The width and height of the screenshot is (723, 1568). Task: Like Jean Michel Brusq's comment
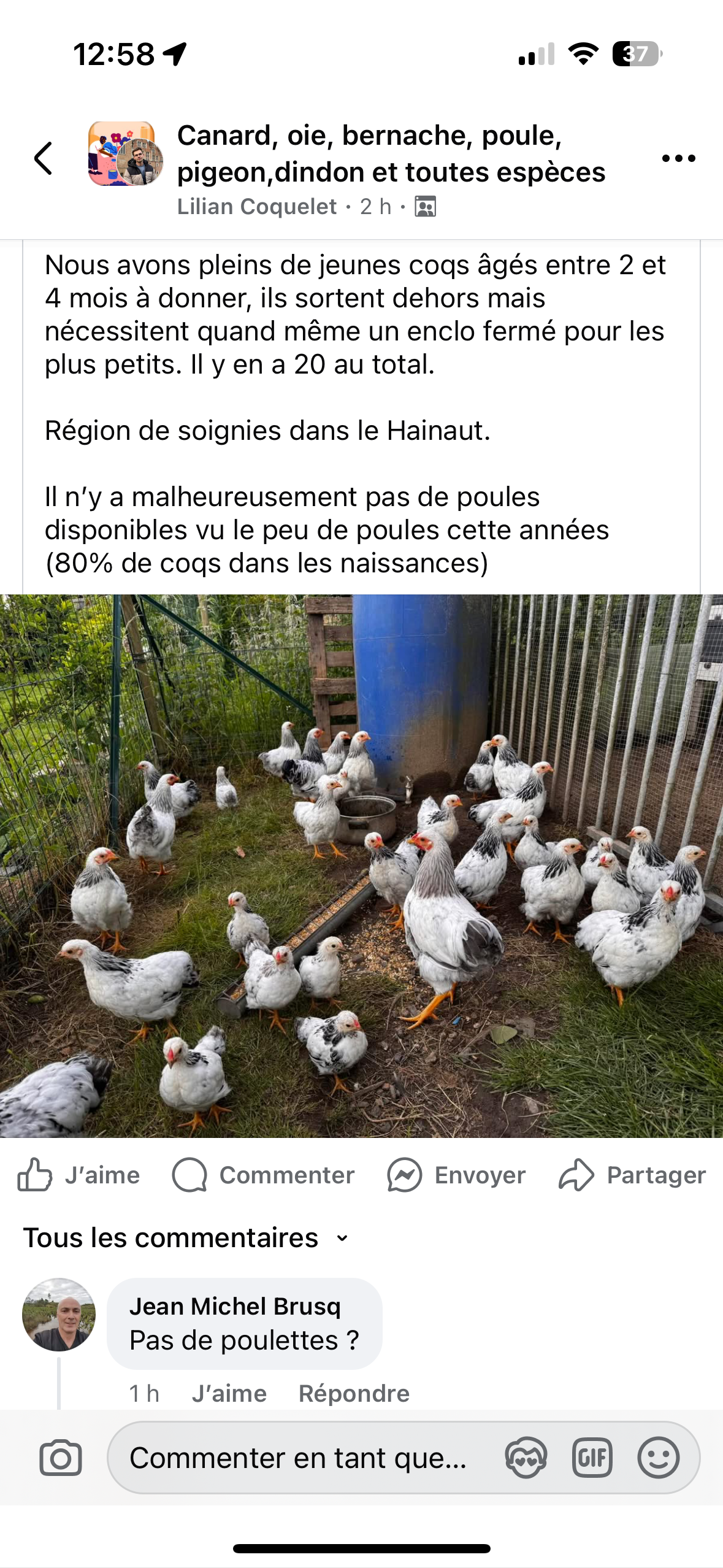229,1393
